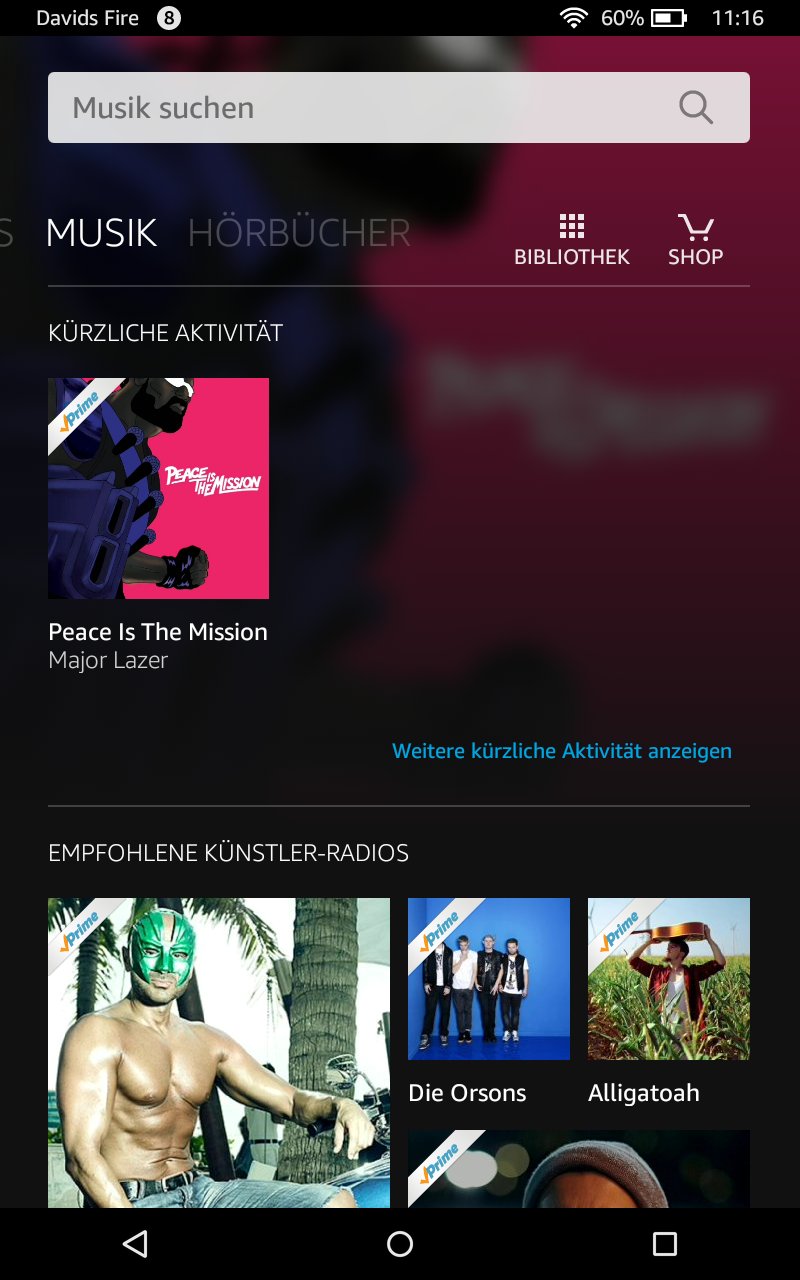Tap the magnifier icon in the search bar
800x1280 pixels.
[x=695, y=107]
